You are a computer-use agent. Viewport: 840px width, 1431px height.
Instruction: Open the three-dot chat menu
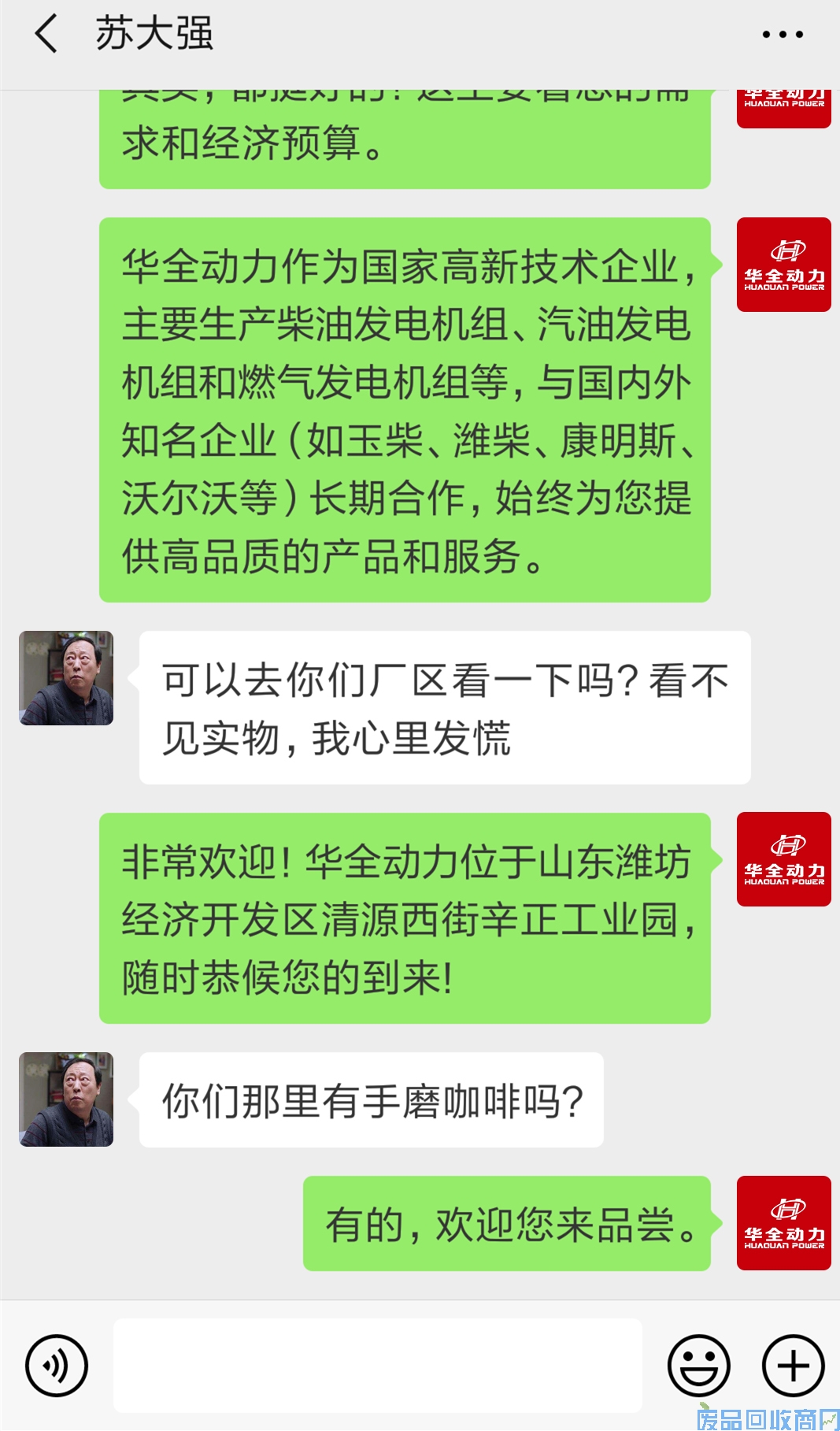[x=783, y=35]
